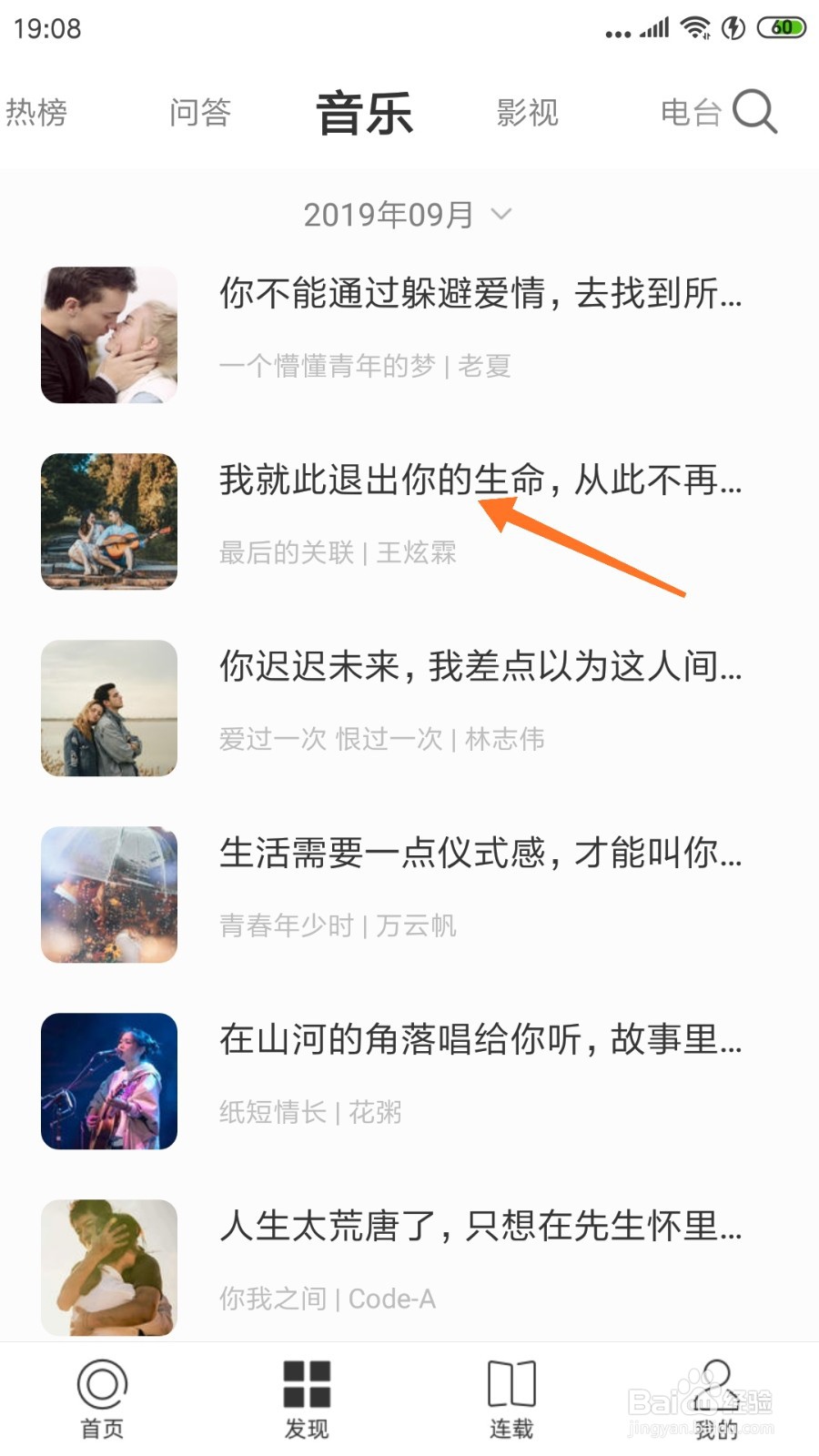Tap the 连载 book icon in bottom bar
The height and width of the screenshot is (1456, 819).
512,1385
